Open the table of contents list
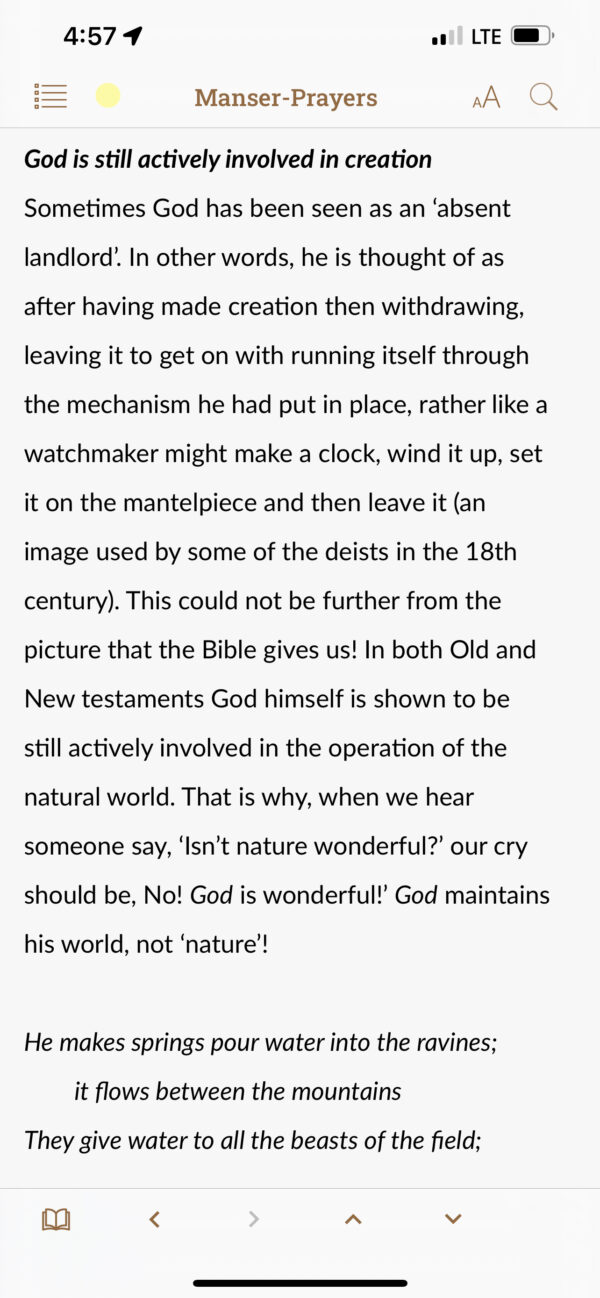The height and width of the screenshot is (1298, 600). (x=50, y=97)
